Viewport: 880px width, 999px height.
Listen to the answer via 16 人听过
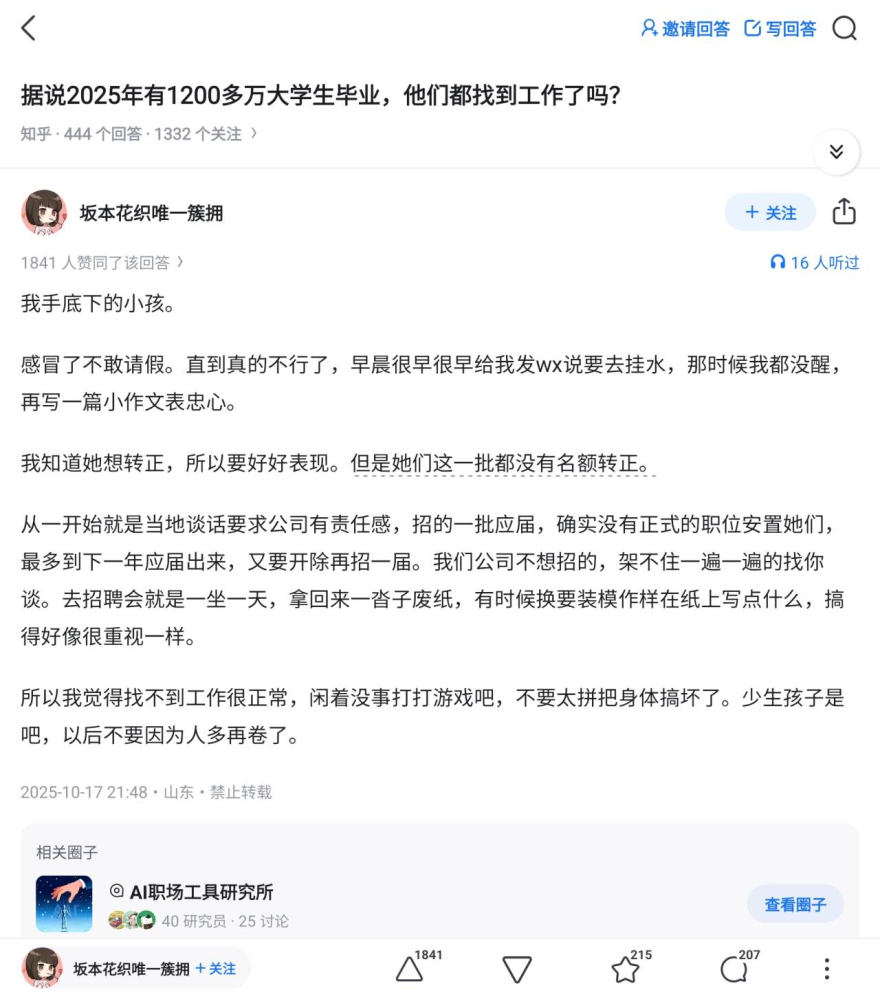point(814,262)
